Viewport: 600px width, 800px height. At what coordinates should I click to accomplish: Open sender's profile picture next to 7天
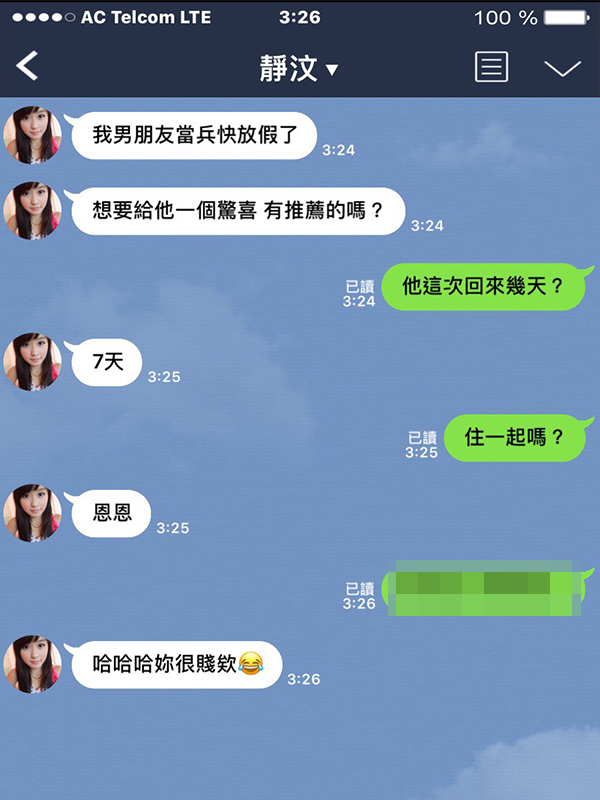32,361
